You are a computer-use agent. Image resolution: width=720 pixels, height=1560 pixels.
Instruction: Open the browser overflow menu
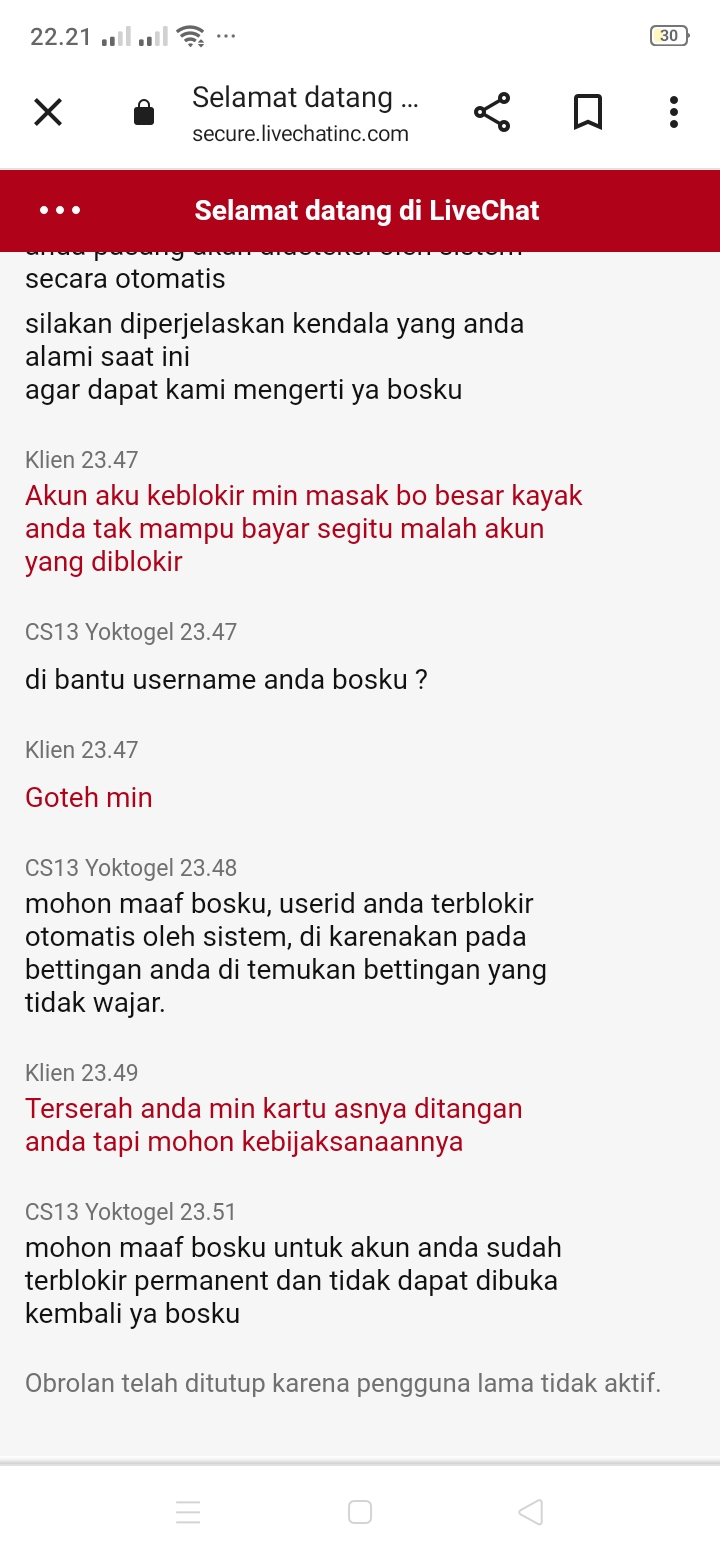point(674,112)
